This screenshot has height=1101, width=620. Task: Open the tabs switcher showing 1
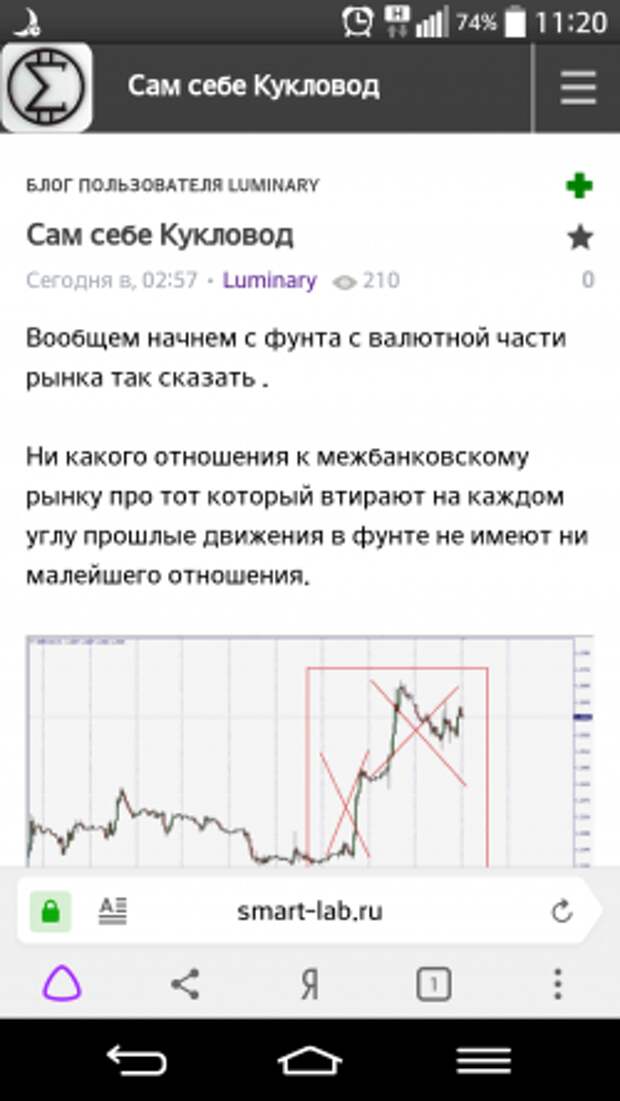[x=434, y=984]
